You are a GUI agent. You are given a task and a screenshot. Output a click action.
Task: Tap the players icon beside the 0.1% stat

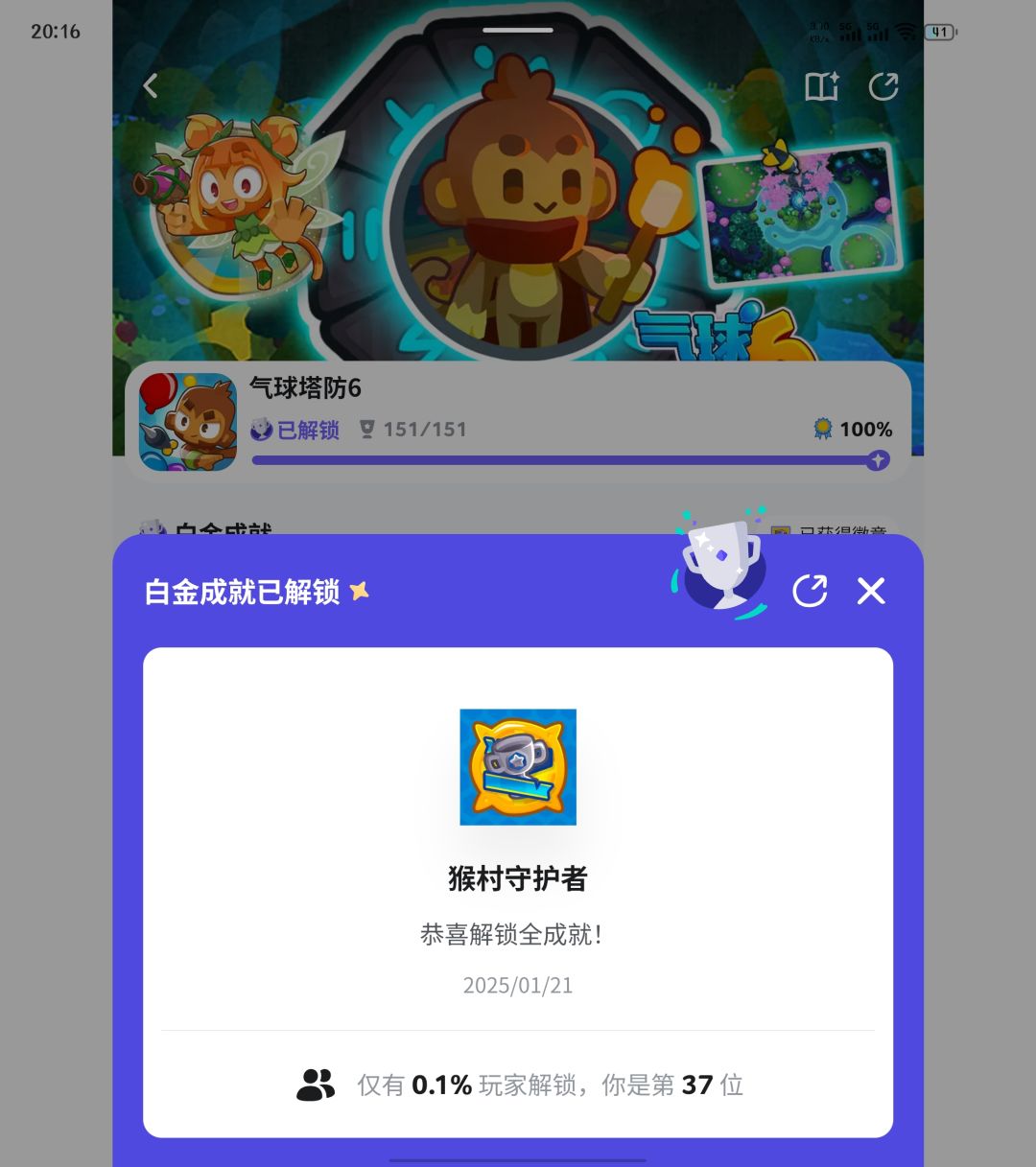coord(313,1084)
